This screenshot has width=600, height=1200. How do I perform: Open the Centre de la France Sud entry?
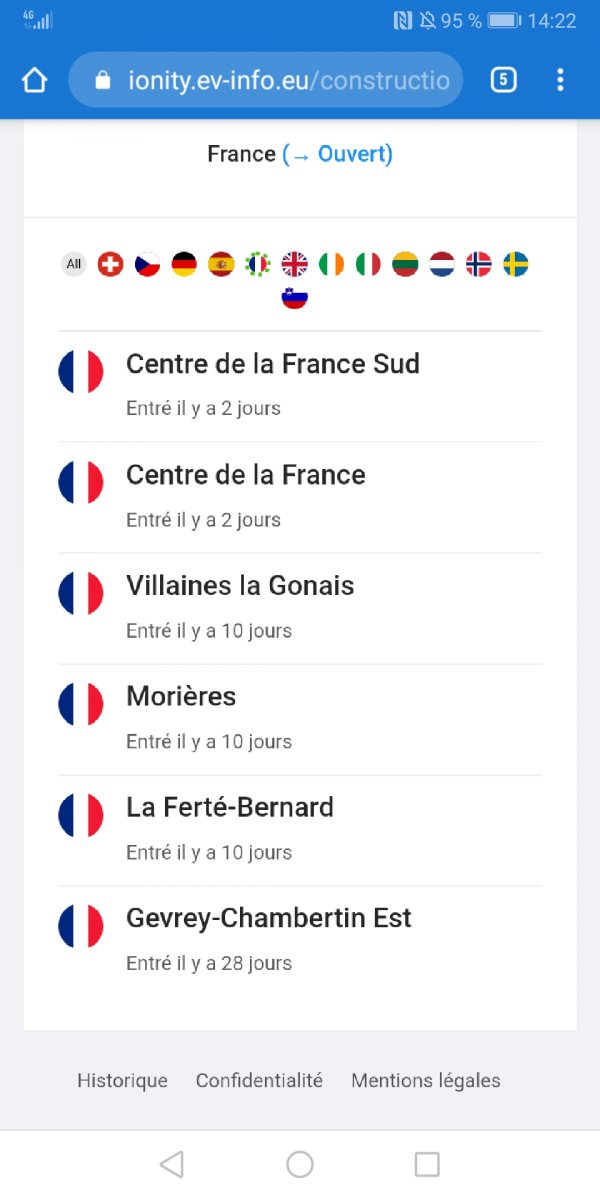(300, 386)
